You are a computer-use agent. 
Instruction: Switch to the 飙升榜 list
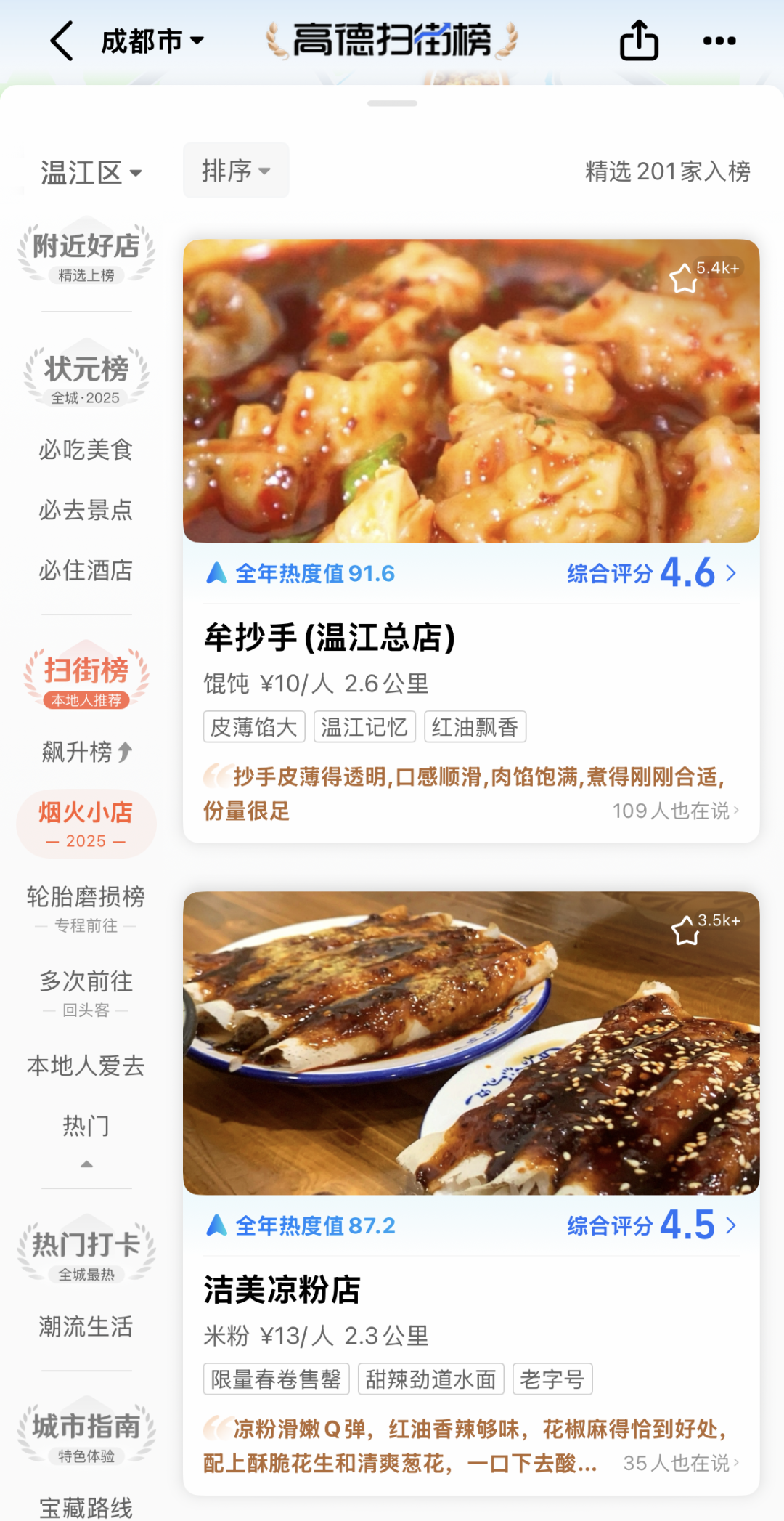(x=86, y=752)
